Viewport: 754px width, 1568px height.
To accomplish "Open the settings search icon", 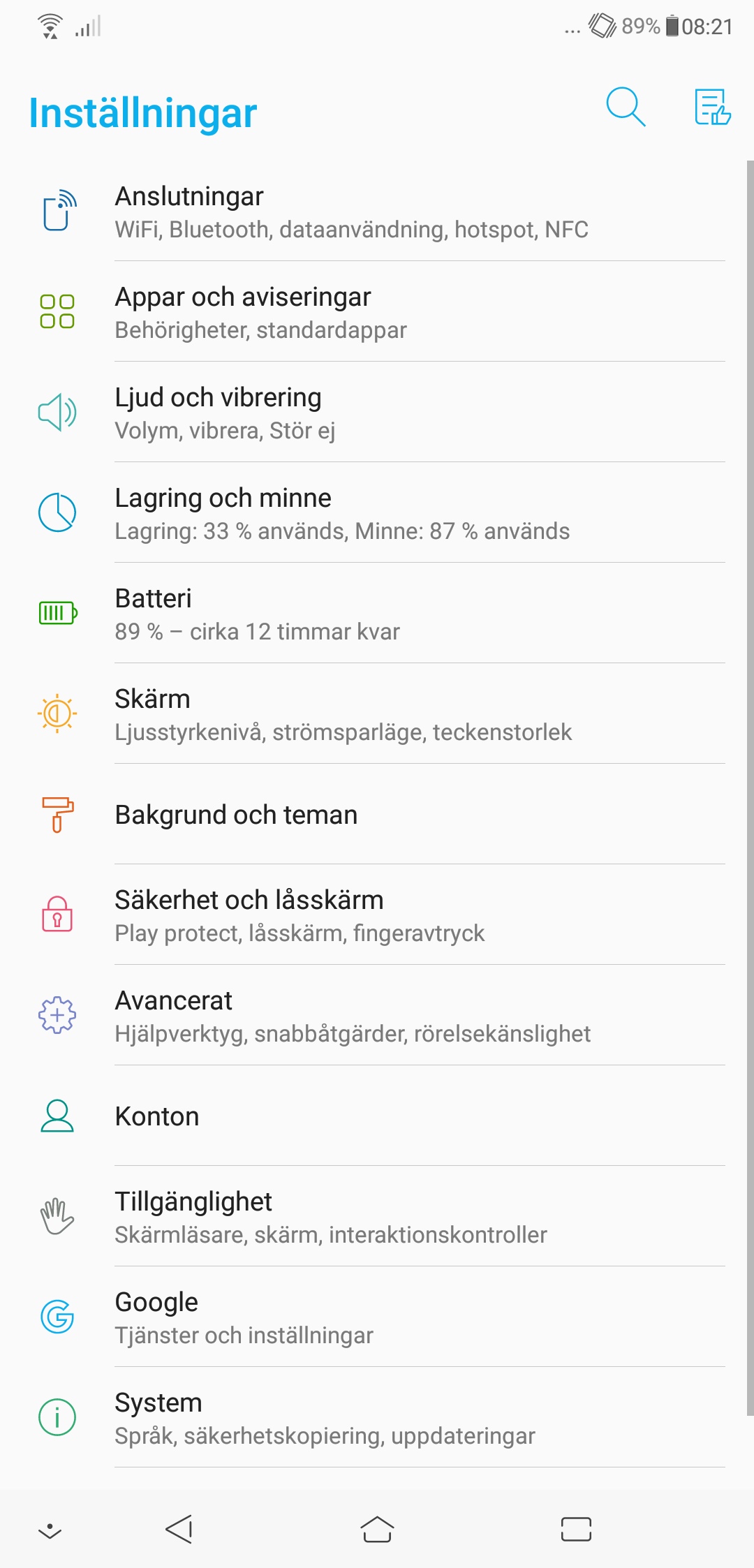I will (626, 107).
